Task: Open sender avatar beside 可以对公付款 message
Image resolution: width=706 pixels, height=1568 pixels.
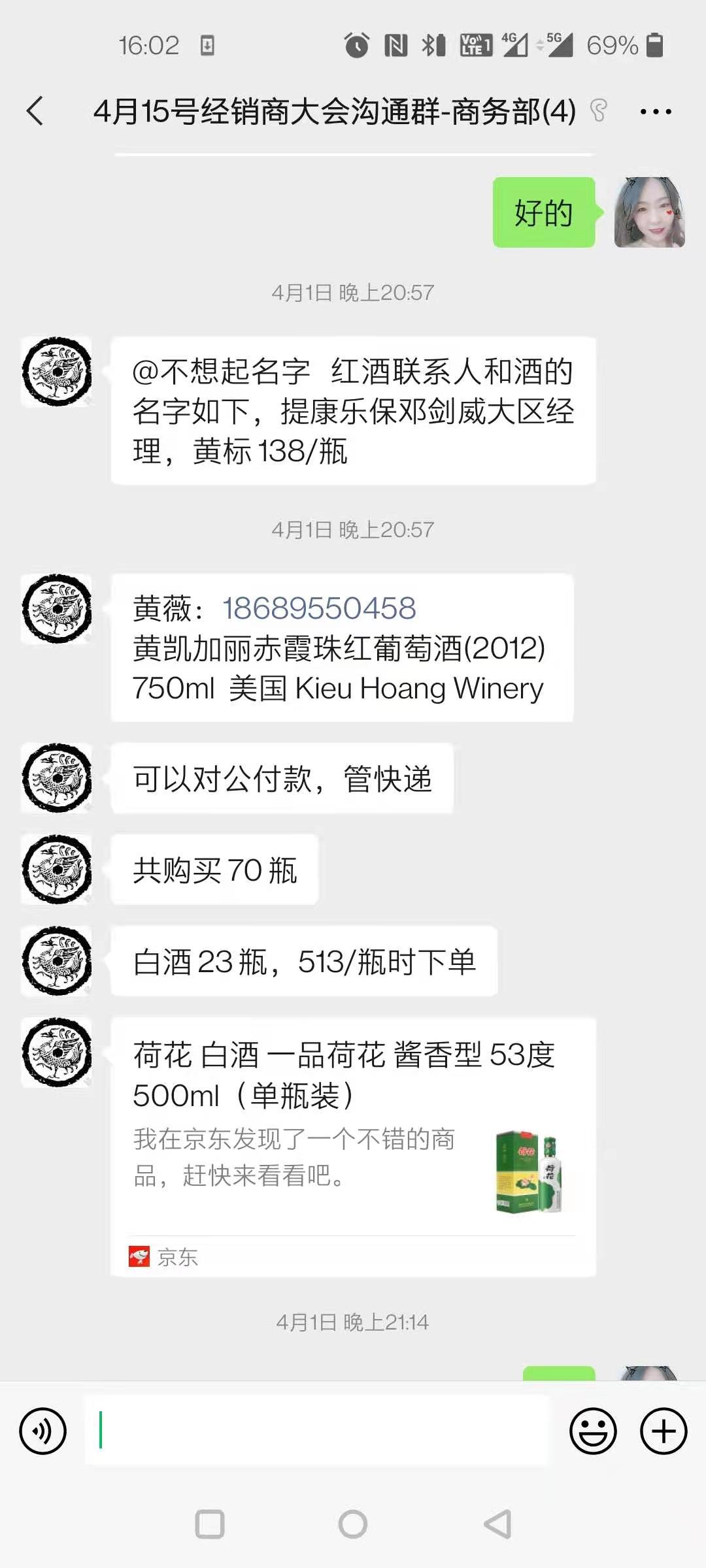Action: pyautogui.click(x=57, y=778)
